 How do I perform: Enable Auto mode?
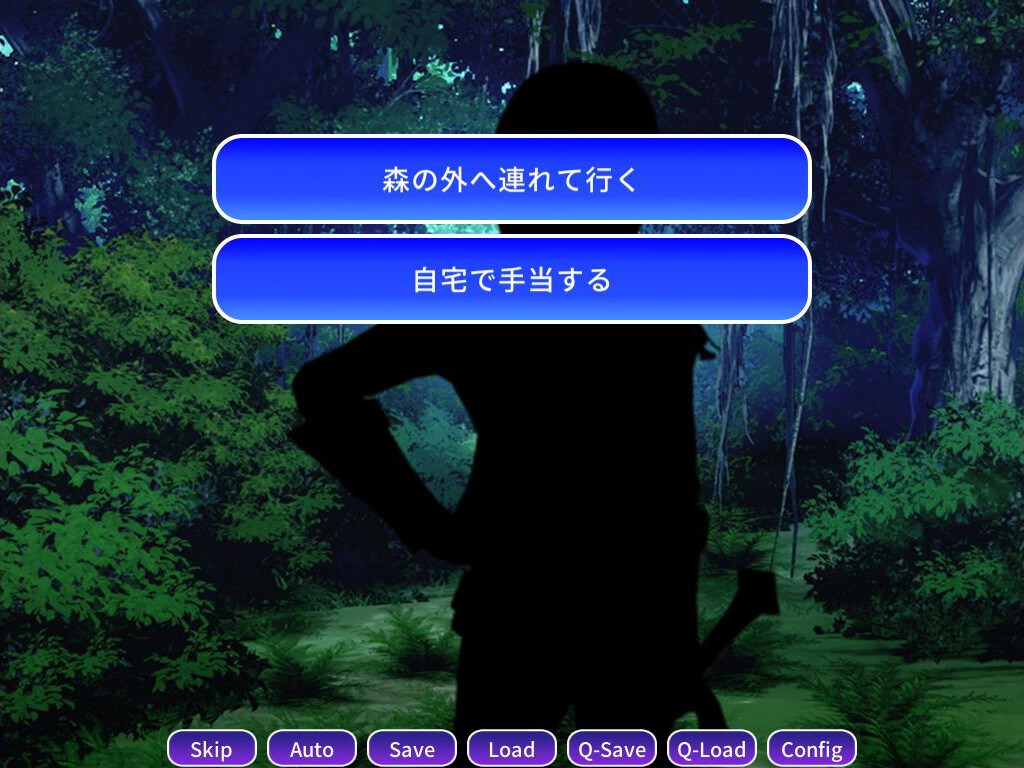[311, 749]
